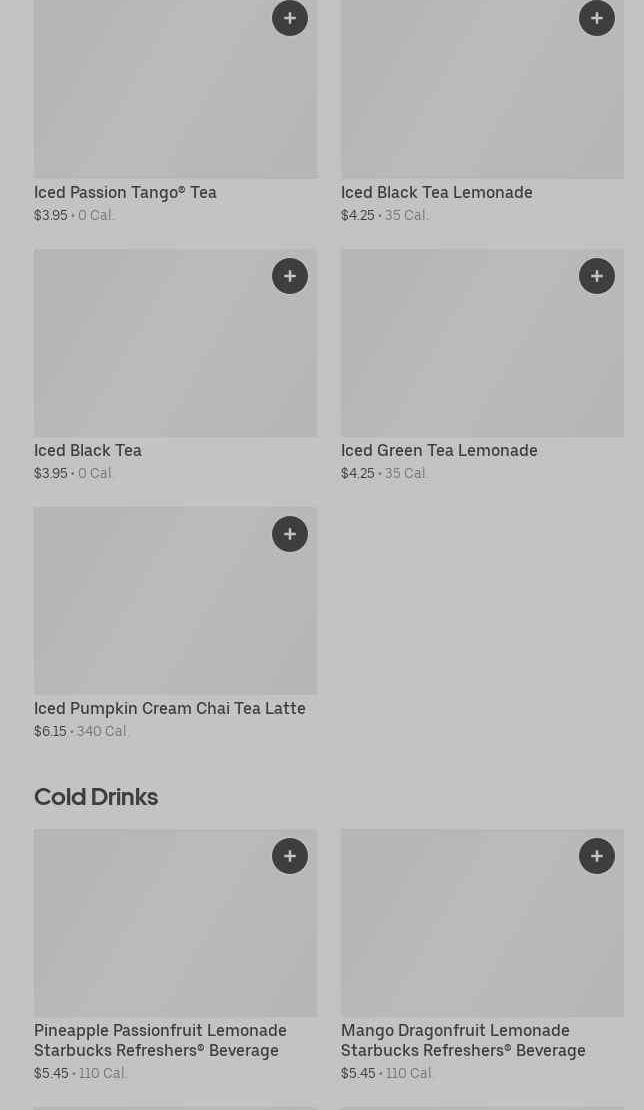
Task: Add Iced Black Tea Lemonade to cart
Action: point(597,18)
